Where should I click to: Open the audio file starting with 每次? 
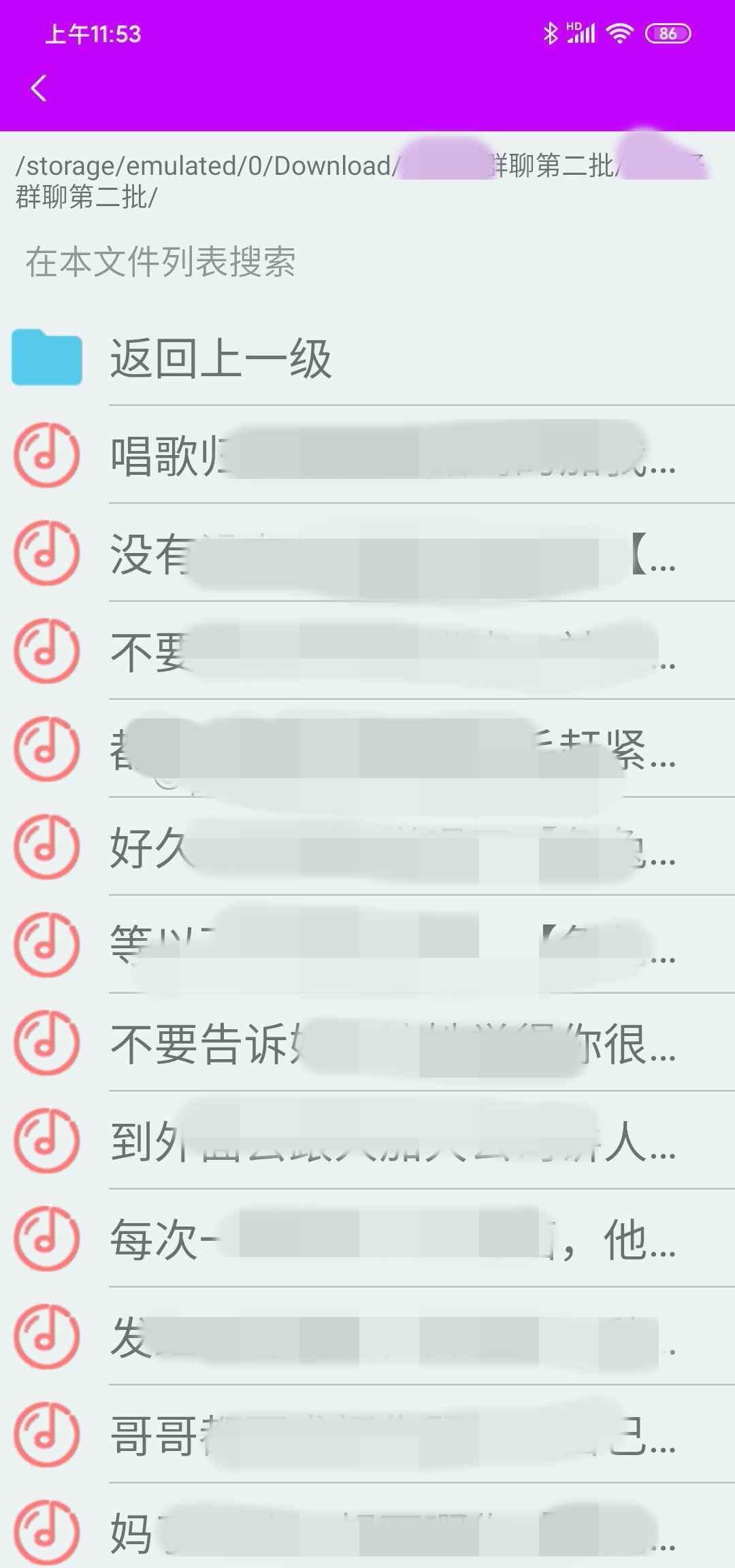pos(367,1239)
